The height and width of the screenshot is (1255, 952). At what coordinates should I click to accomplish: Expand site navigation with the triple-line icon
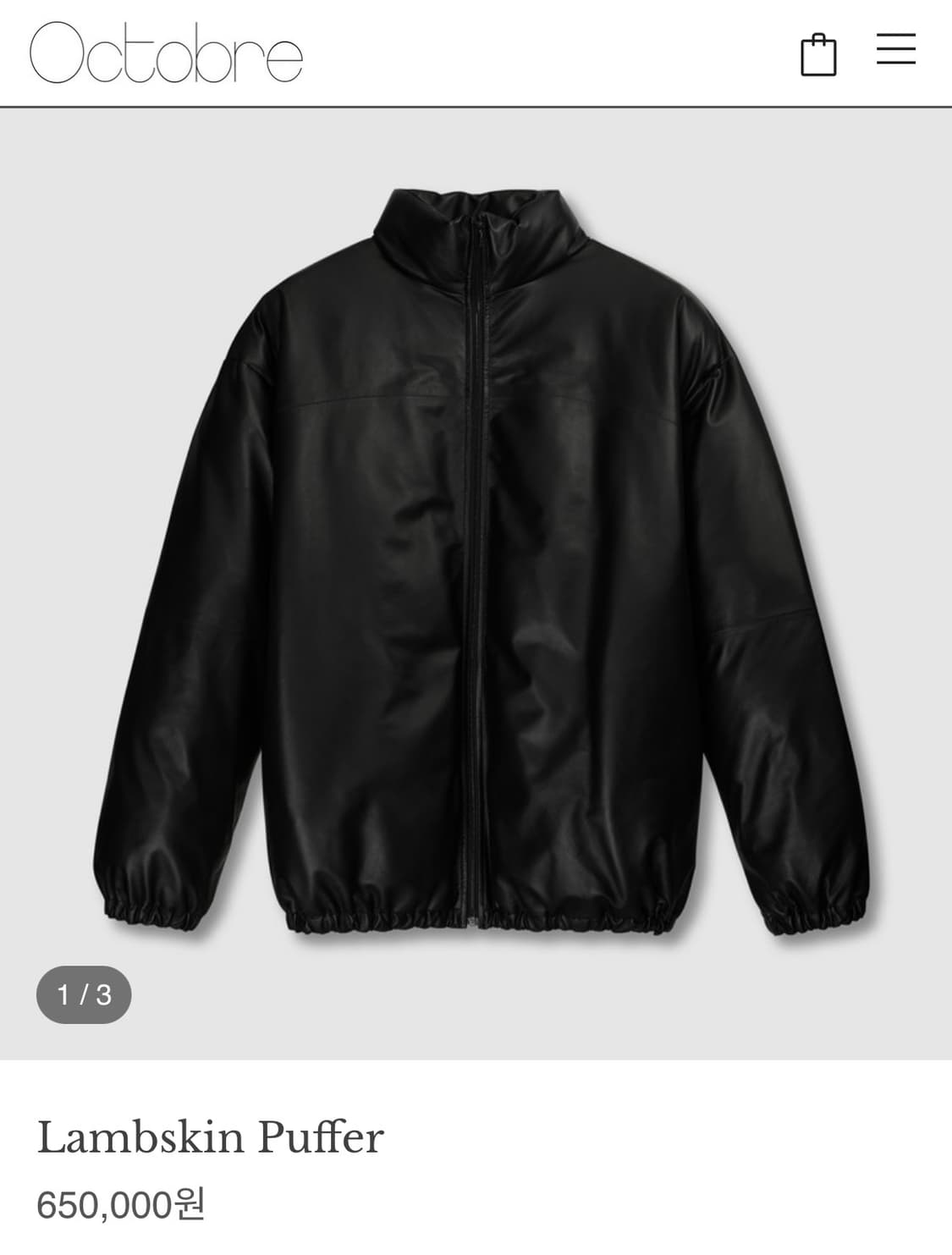coord(894,49)
